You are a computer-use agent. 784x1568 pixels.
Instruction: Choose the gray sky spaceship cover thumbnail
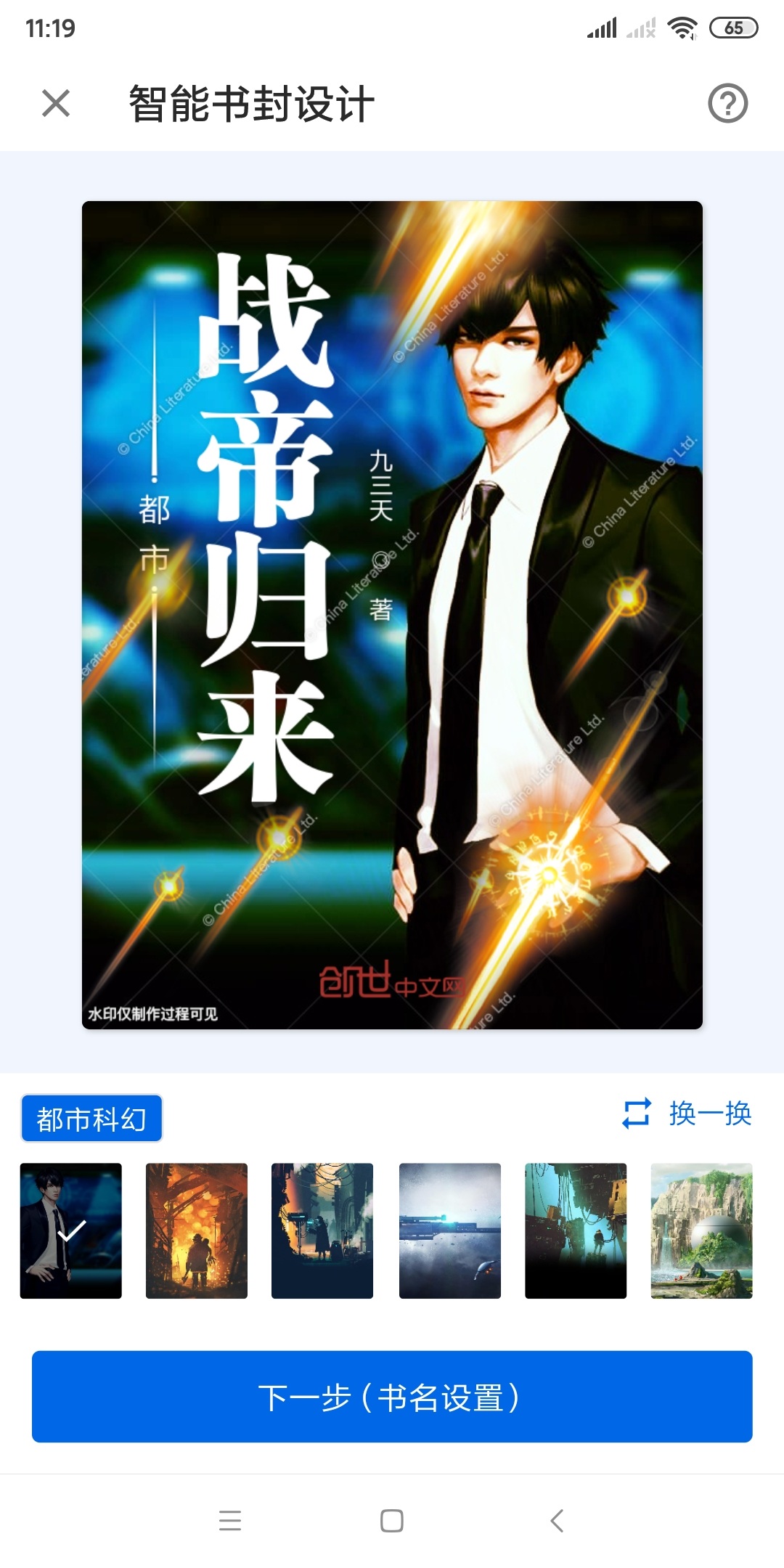[450, 1230]
